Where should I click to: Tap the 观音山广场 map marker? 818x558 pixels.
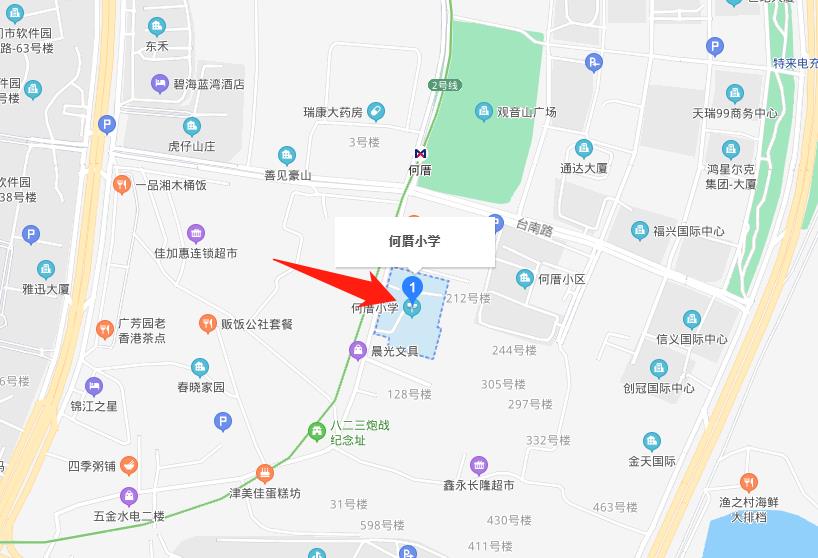click(484, 111)
